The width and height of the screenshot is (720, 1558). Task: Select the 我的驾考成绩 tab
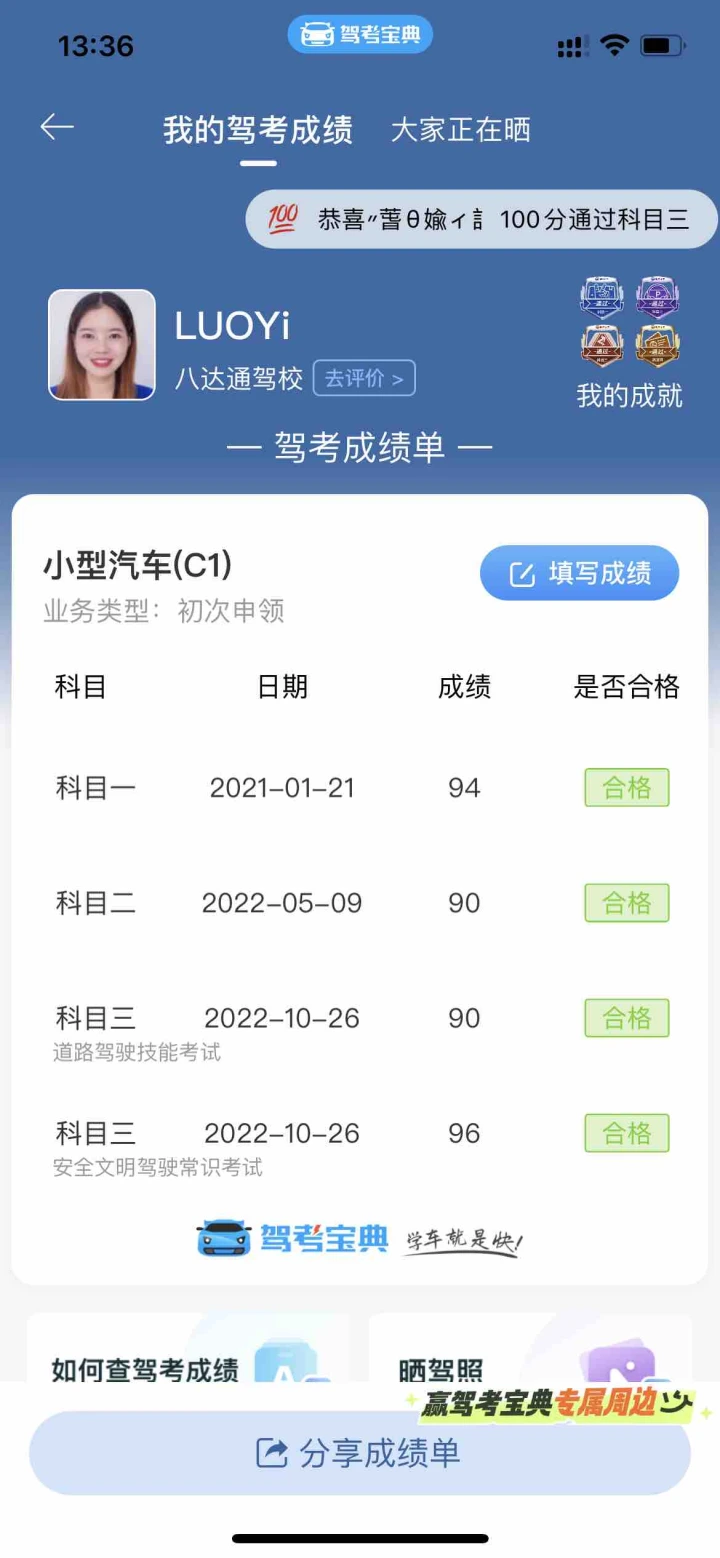point(258,130)
